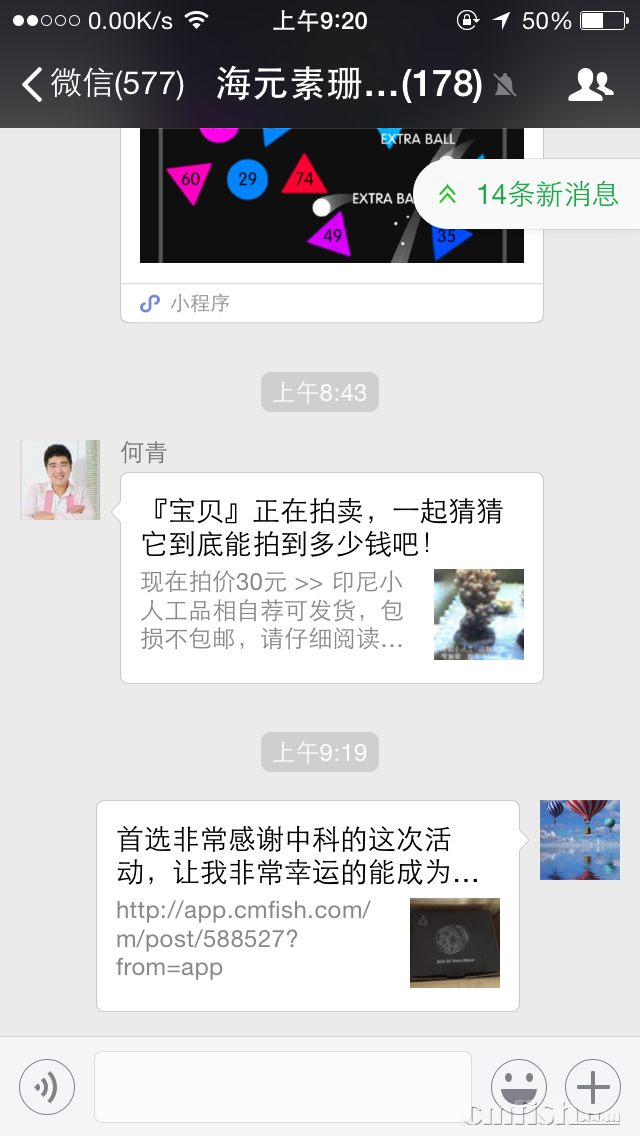Switch to voice message input
The width and height of the screenshot is (640, 1136).
47,1086
